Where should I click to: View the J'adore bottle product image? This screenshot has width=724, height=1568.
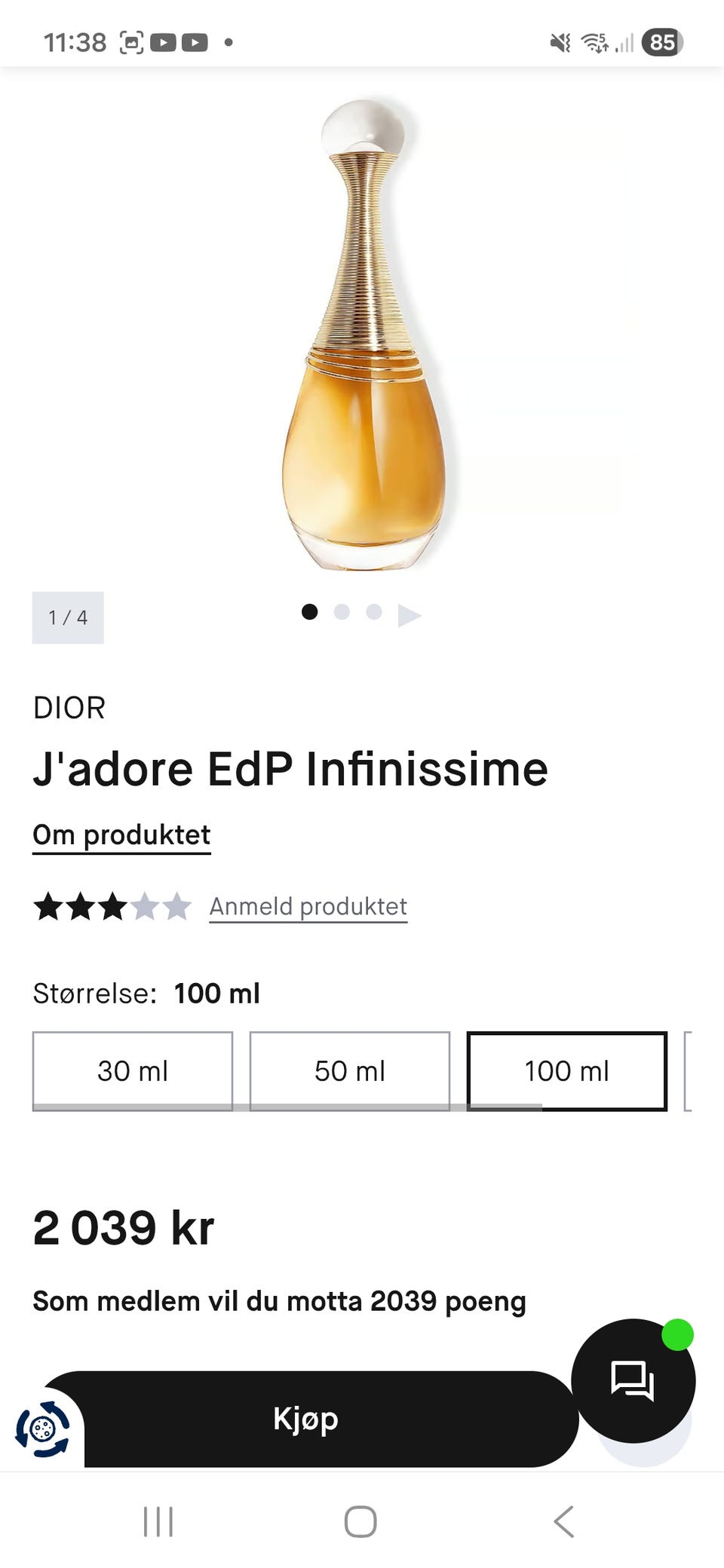point(364,335)
